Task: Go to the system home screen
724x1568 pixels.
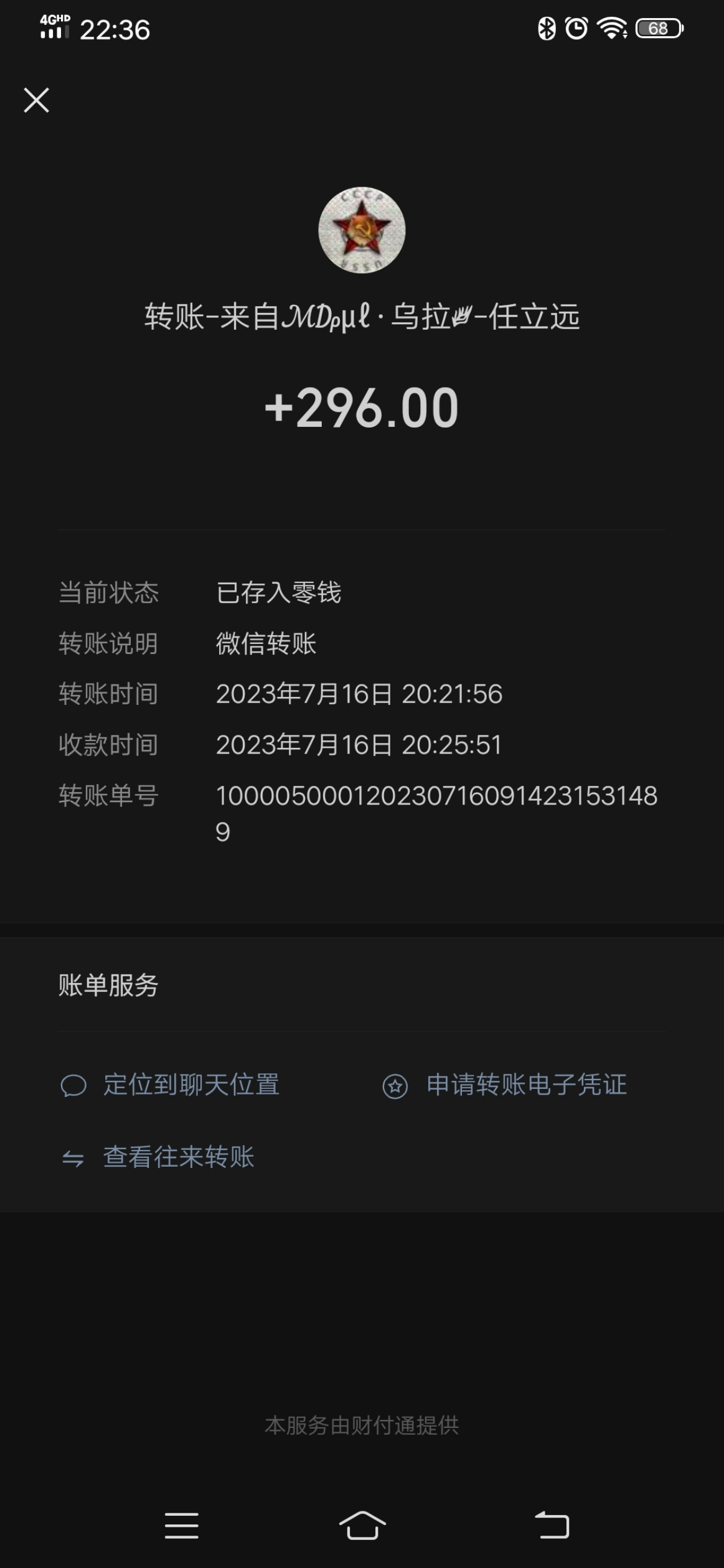Action: coord(362,1526)
